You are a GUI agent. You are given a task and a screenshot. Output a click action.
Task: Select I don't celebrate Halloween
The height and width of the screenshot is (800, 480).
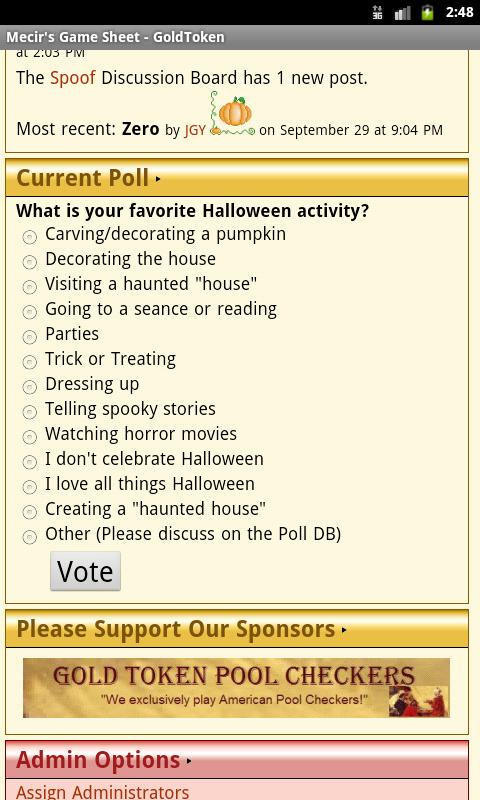[30, 462]
